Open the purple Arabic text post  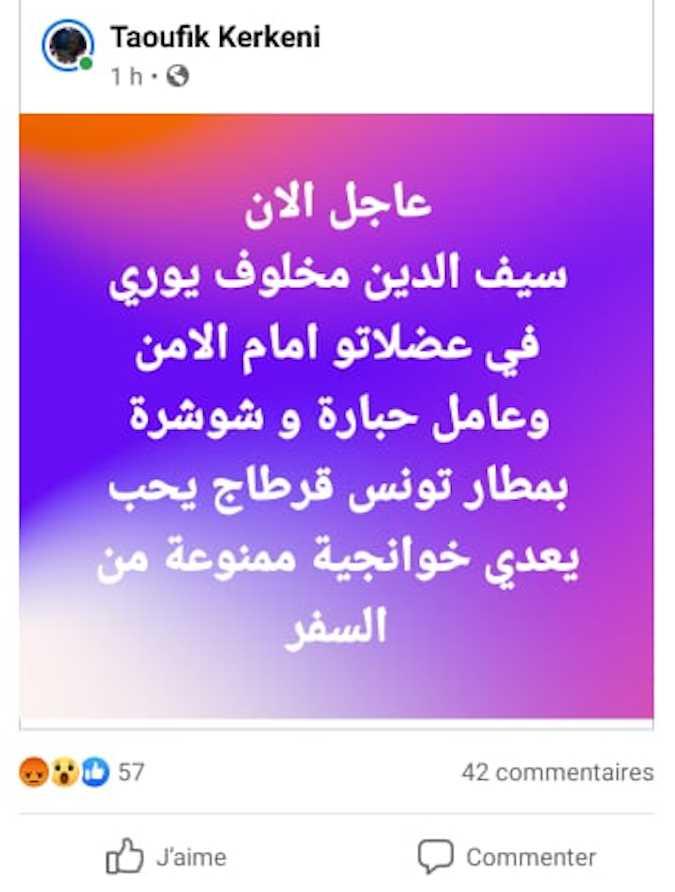click(x=336, y=415)
